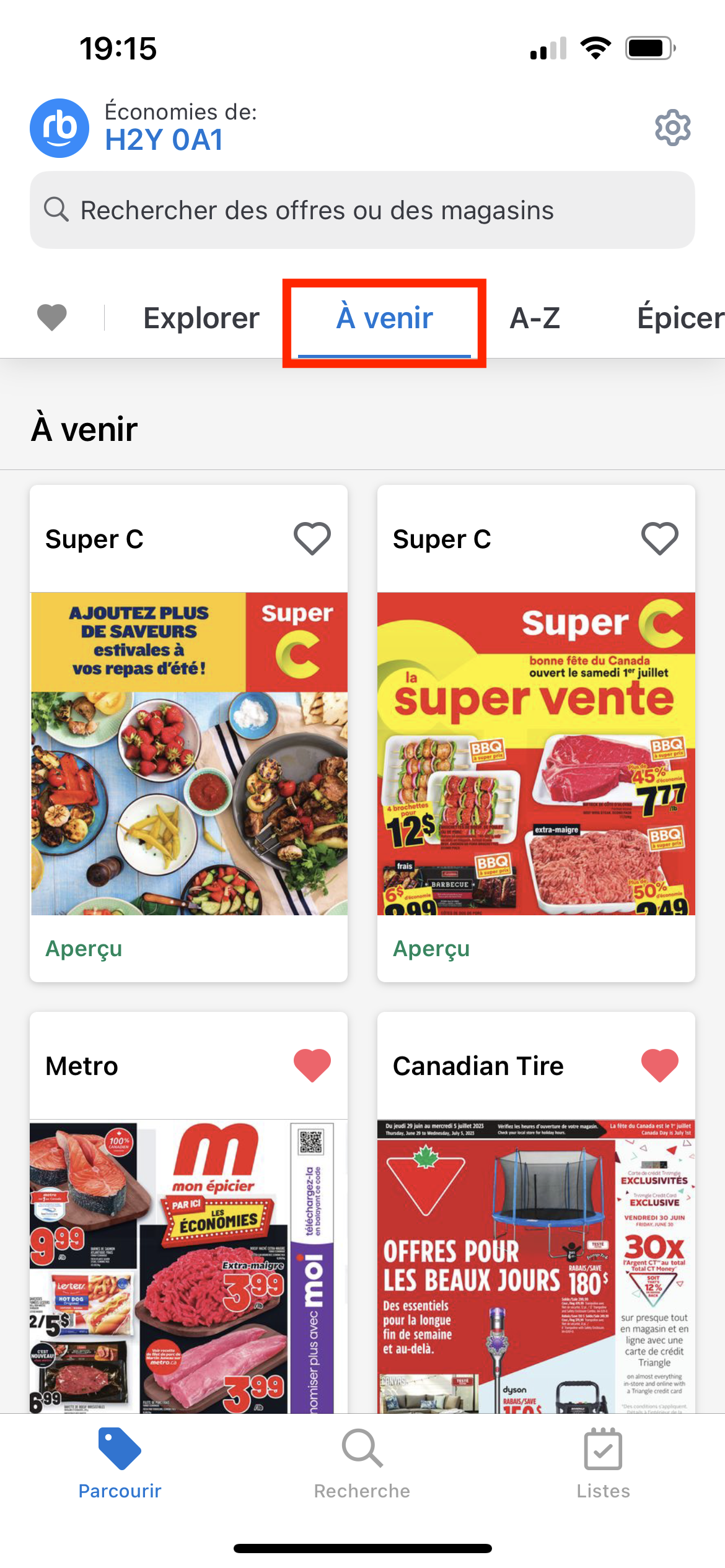Favorite the Super C summer flavors flyer
The image size is (725, 1568).
tap(312, 539)
